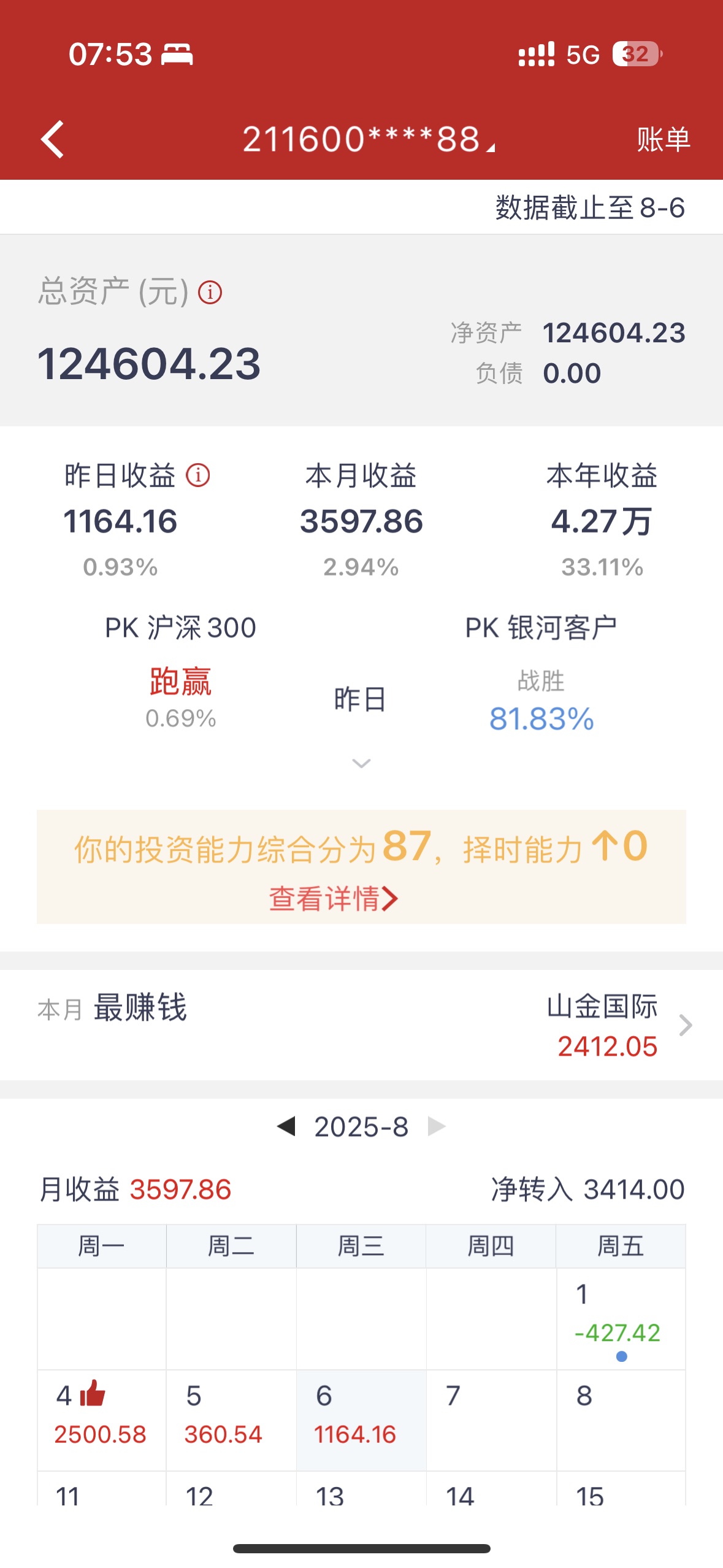This screenshot has width=723, height=1568.
Task: Go to next month after 2025-8
Action: [437, 1126]
